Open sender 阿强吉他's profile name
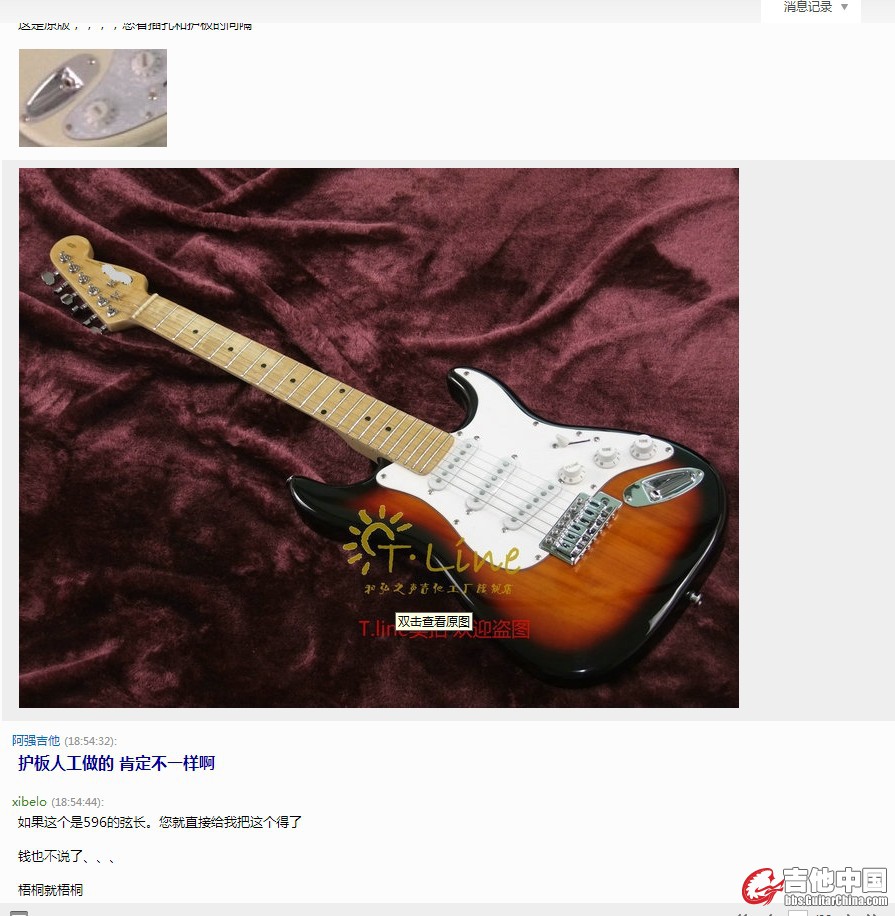The image size is (895, 916). click(x=36, y=741)
